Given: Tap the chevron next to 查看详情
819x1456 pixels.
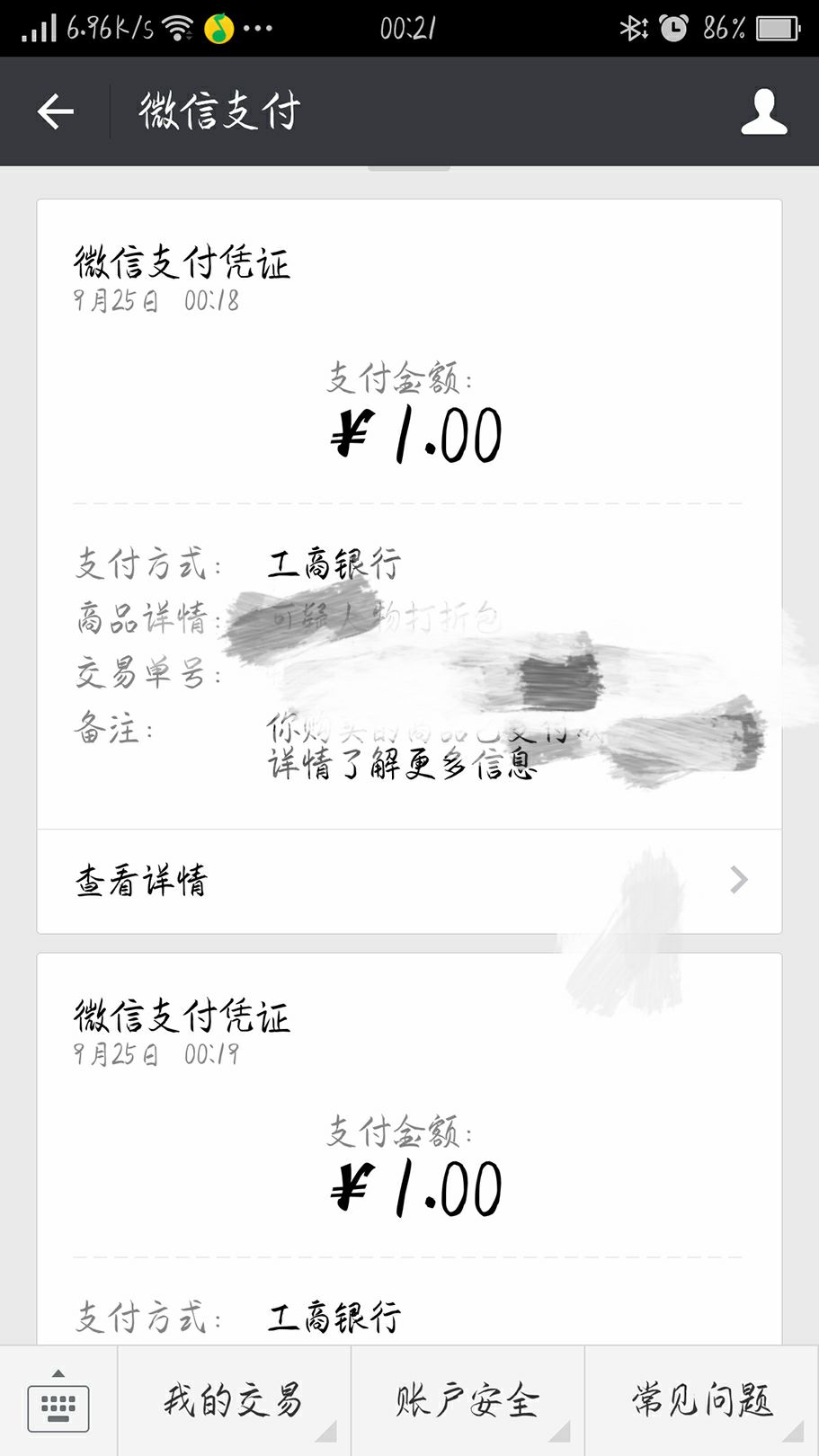Looking at the screenshot, I should pos(737,880).
